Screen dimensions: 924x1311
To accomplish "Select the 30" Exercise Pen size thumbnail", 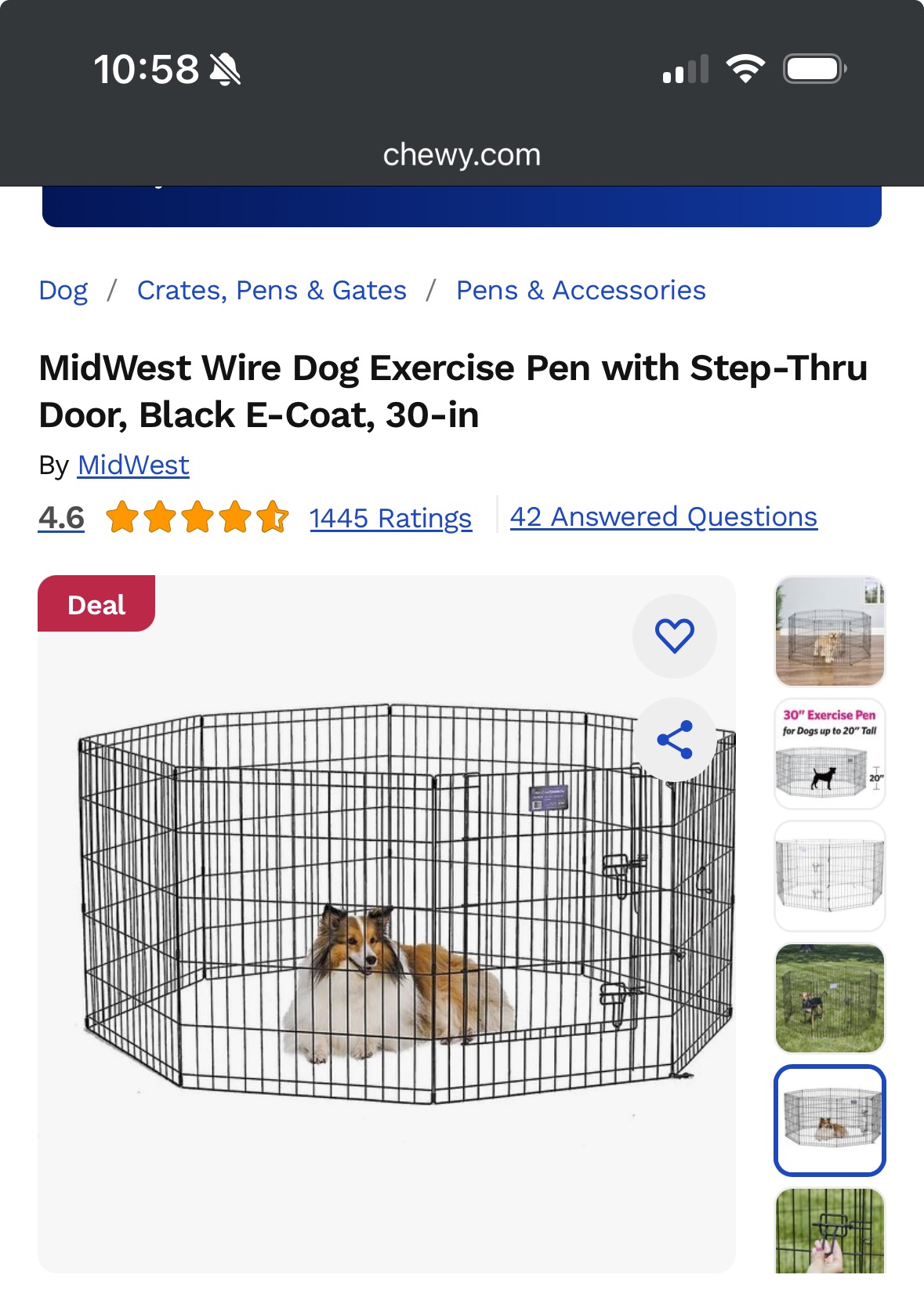I will [x=829, y=754].
